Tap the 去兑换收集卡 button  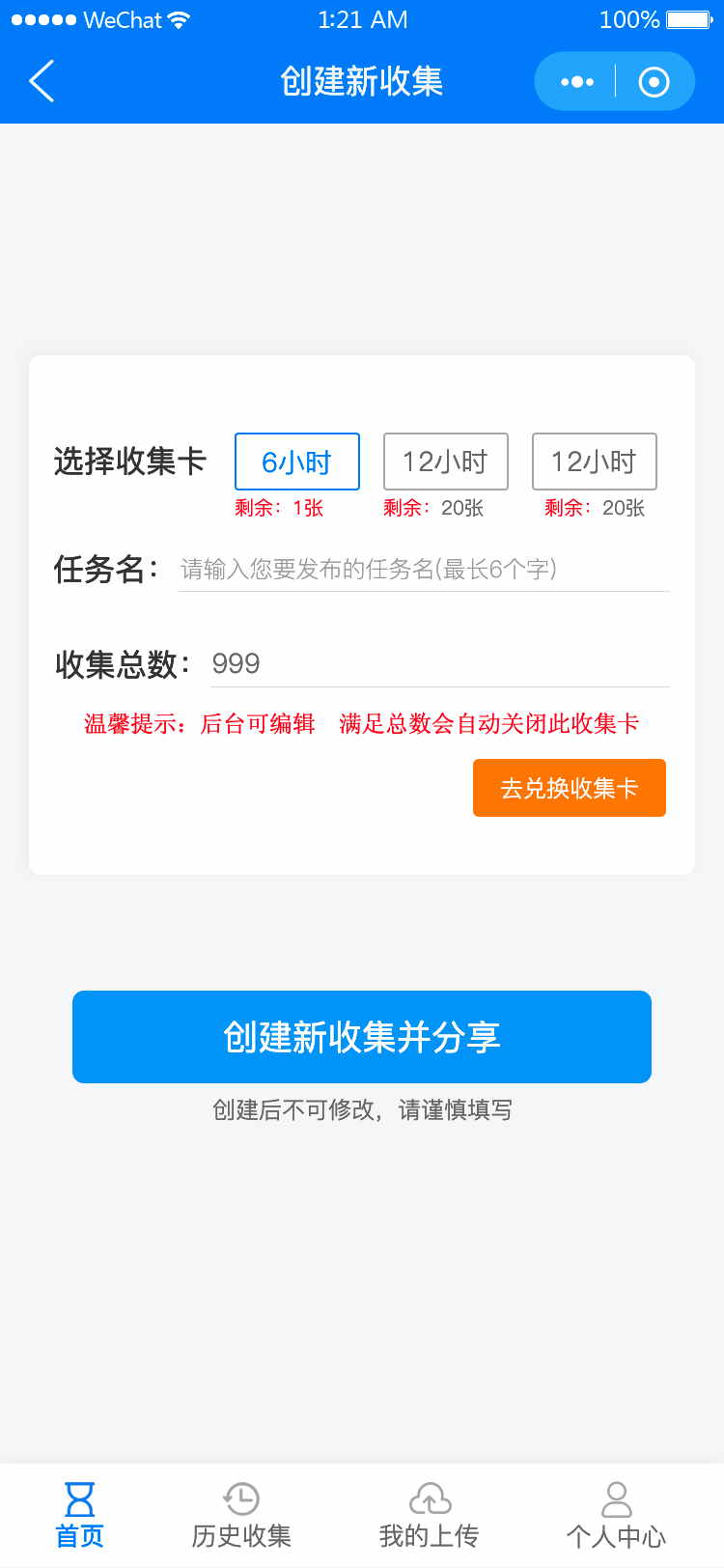pyautogui.click(x=569, y=788)
